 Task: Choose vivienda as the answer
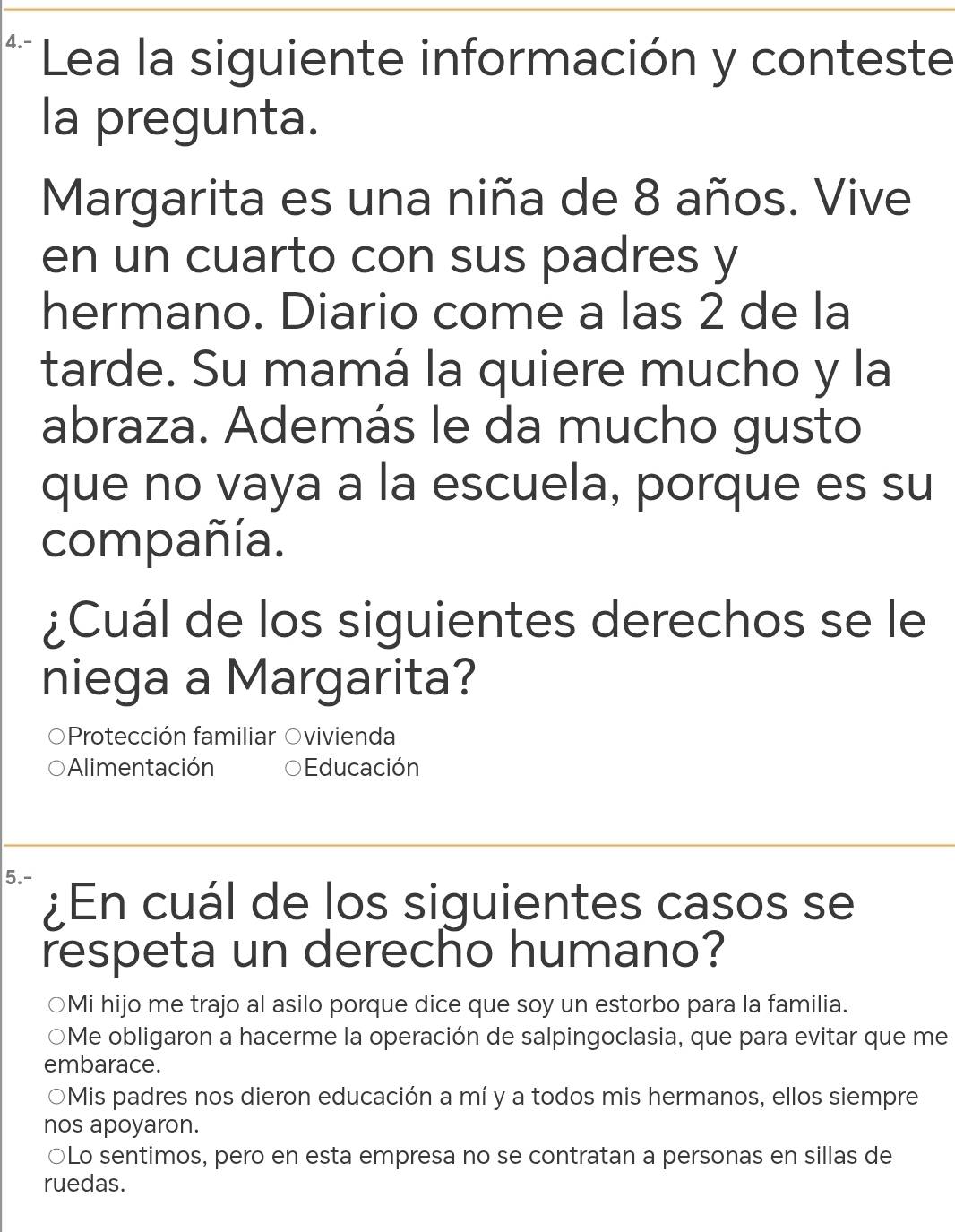[294, 737]
